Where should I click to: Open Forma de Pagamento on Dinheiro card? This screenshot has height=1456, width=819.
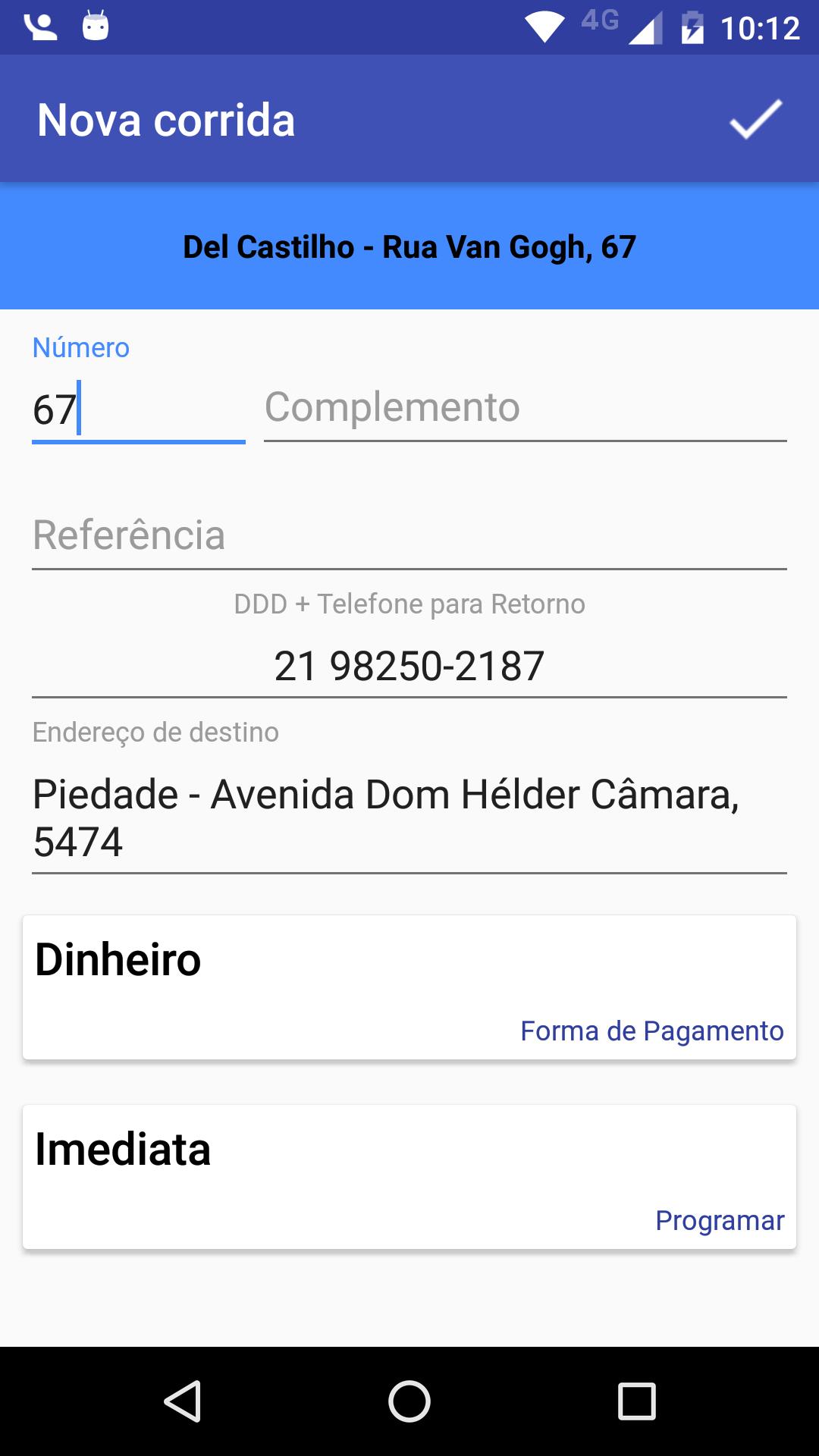(x=651, y=1031)
